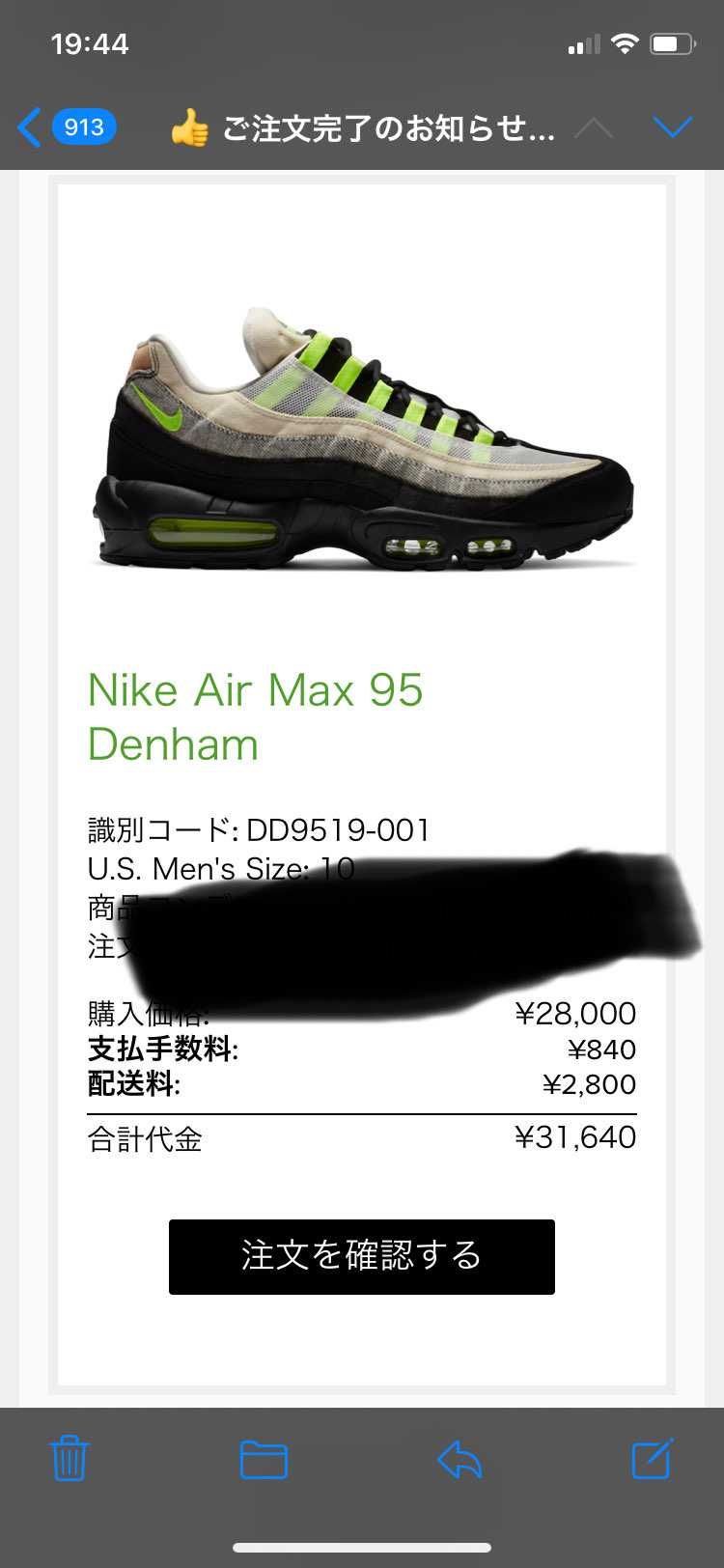Delete this email using the trash icon

(x=68, y=1460)
